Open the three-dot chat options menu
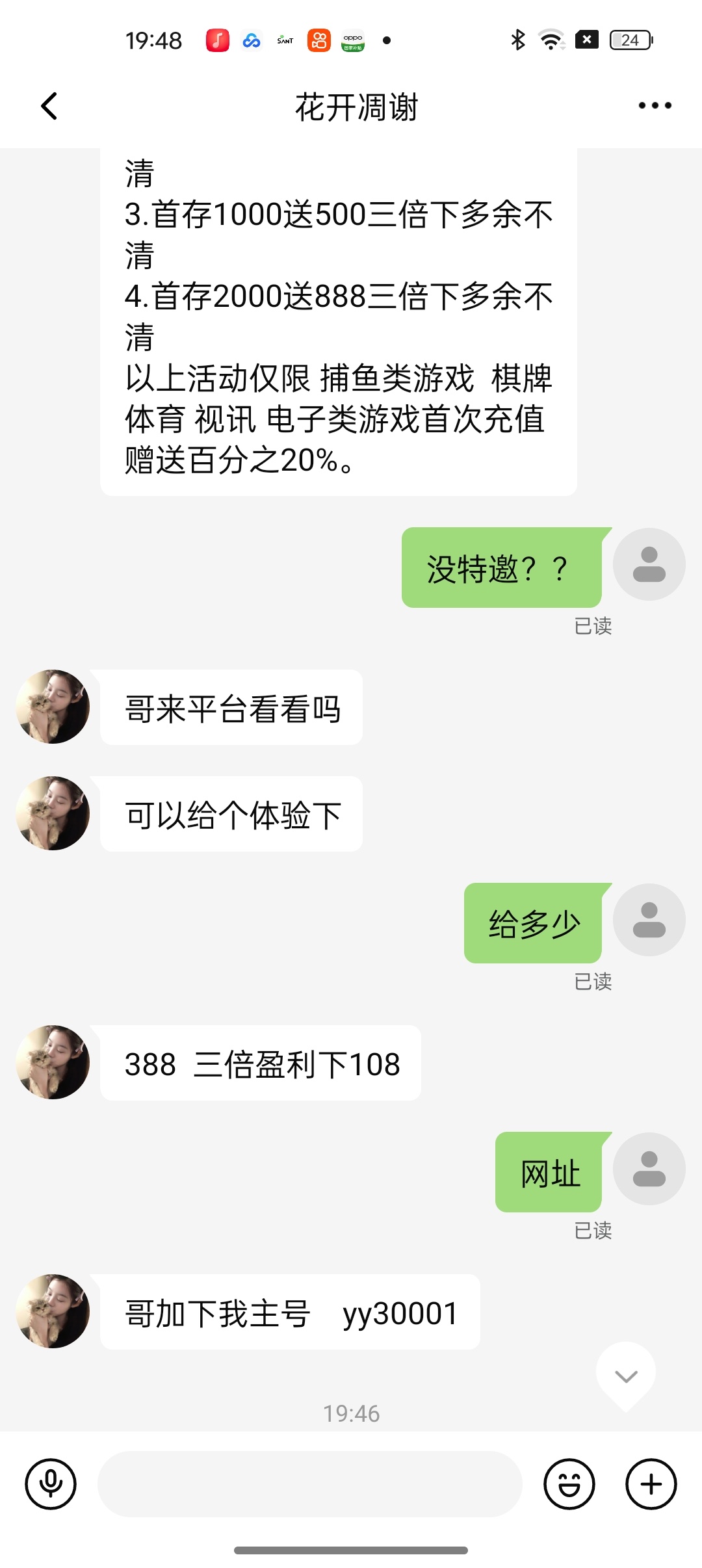Image resolution: width=702 pixels, height=1568 pixels. tap(654, 105)
